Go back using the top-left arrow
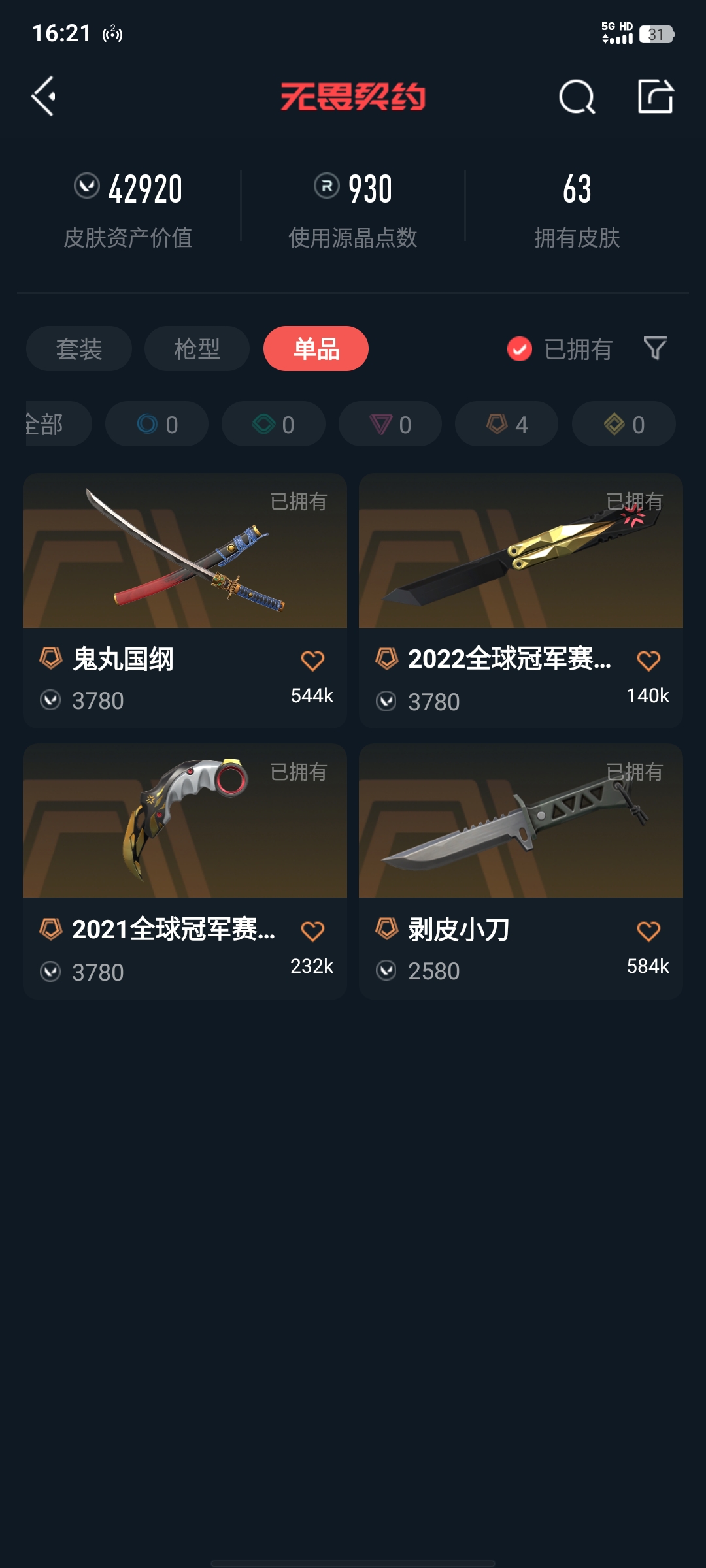 tap(44, 97)
